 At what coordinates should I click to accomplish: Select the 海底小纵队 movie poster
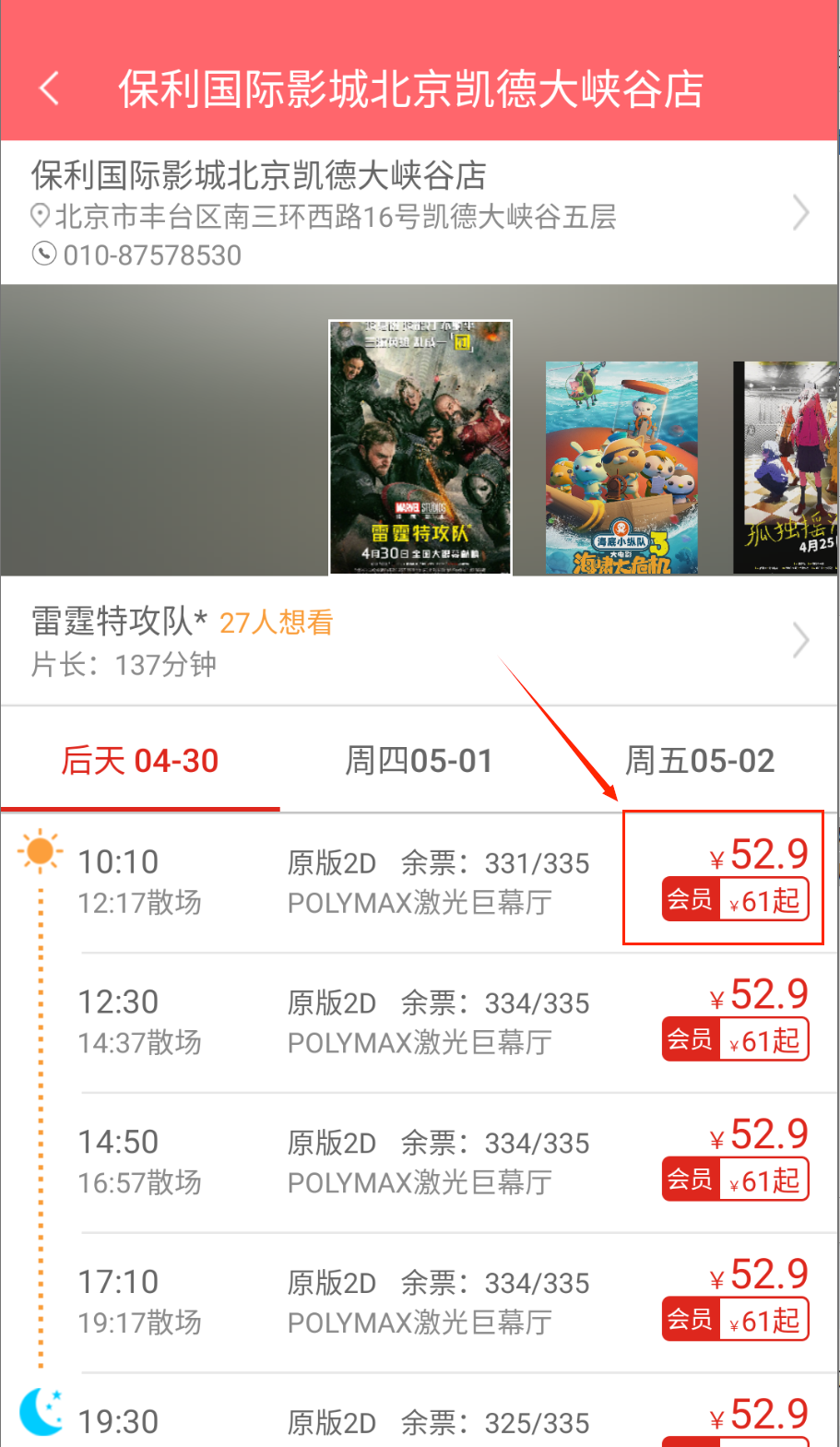[x=621, y=468]
